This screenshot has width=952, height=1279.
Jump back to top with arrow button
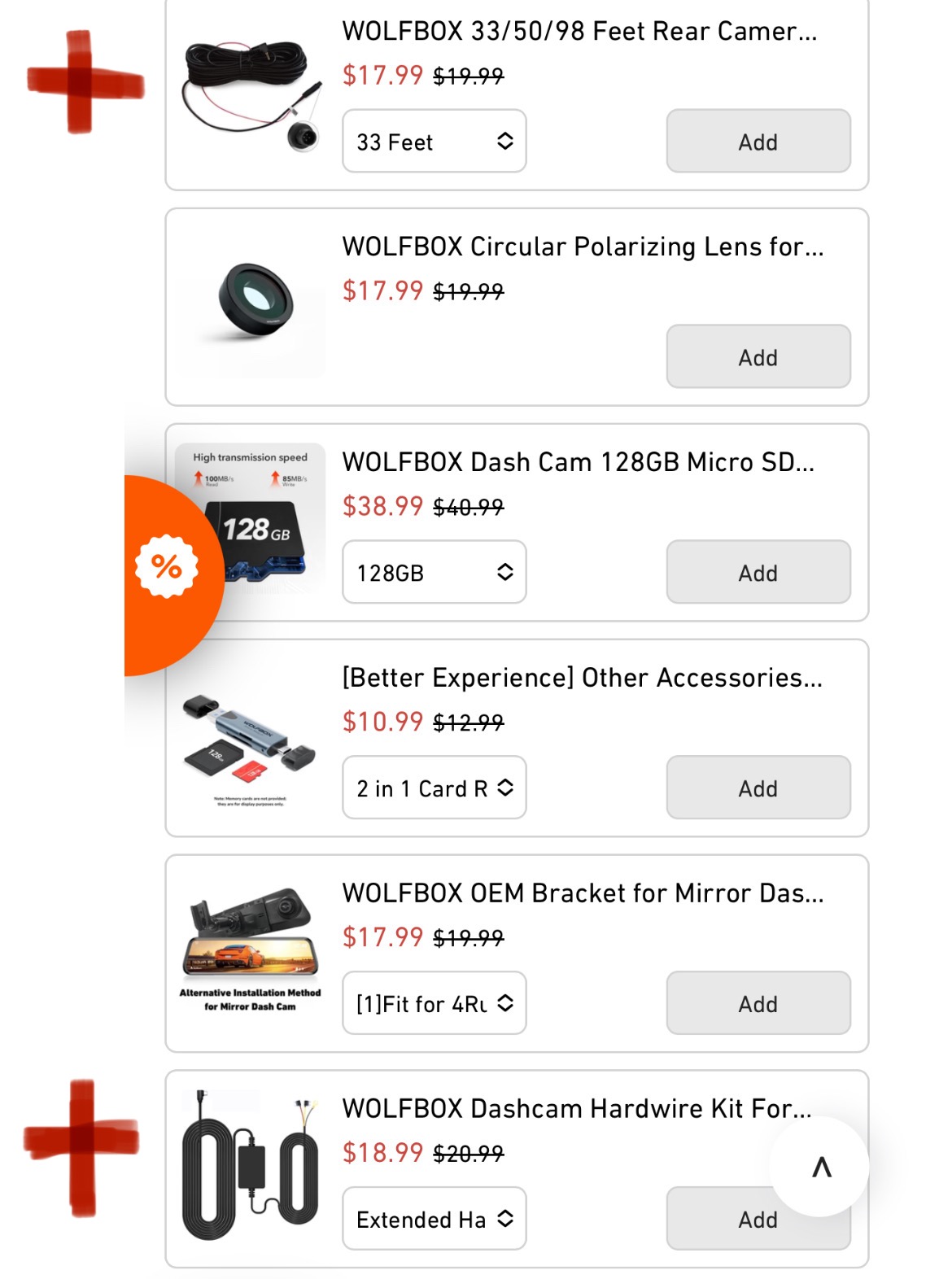point(820,1166)
